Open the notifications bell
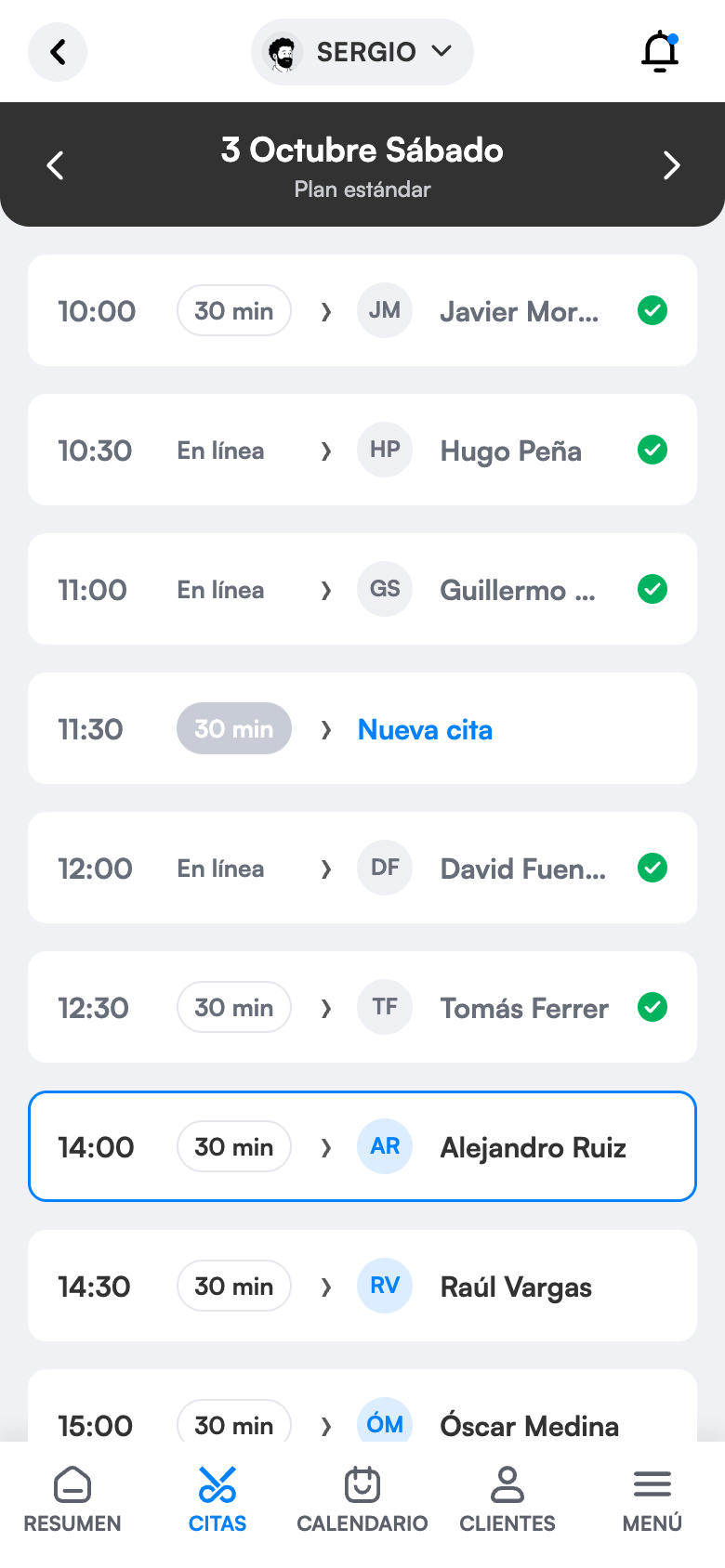 (x=661, y=52)
